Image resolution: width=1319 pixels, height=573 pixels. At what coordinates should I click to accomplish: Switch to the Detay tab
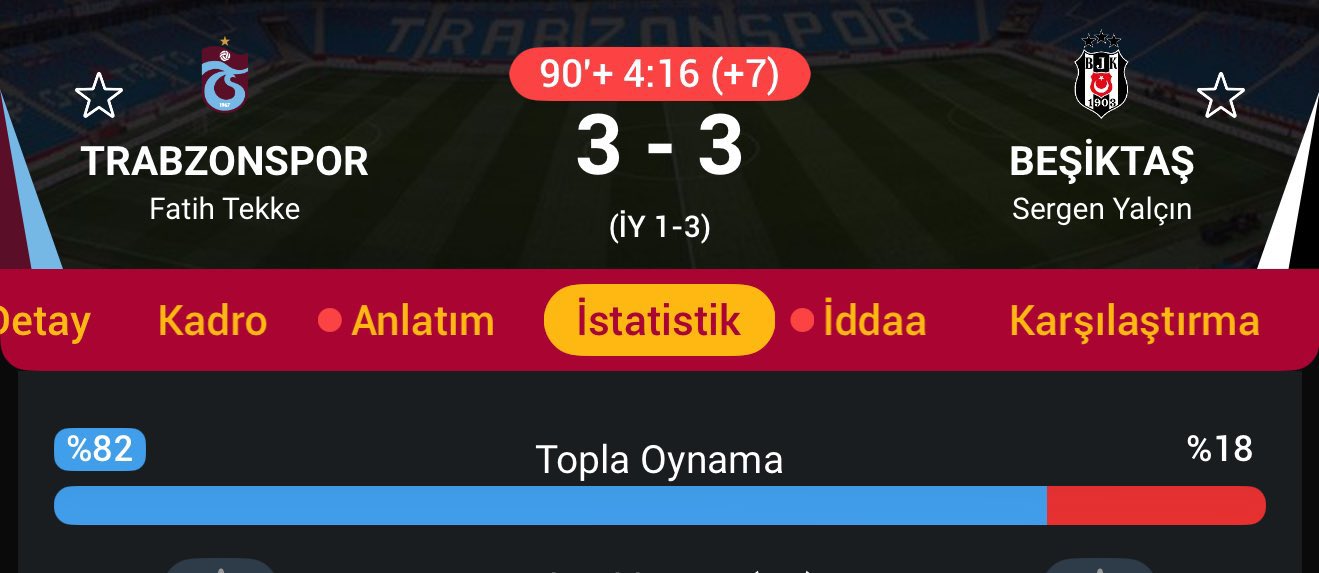point(44,321)
